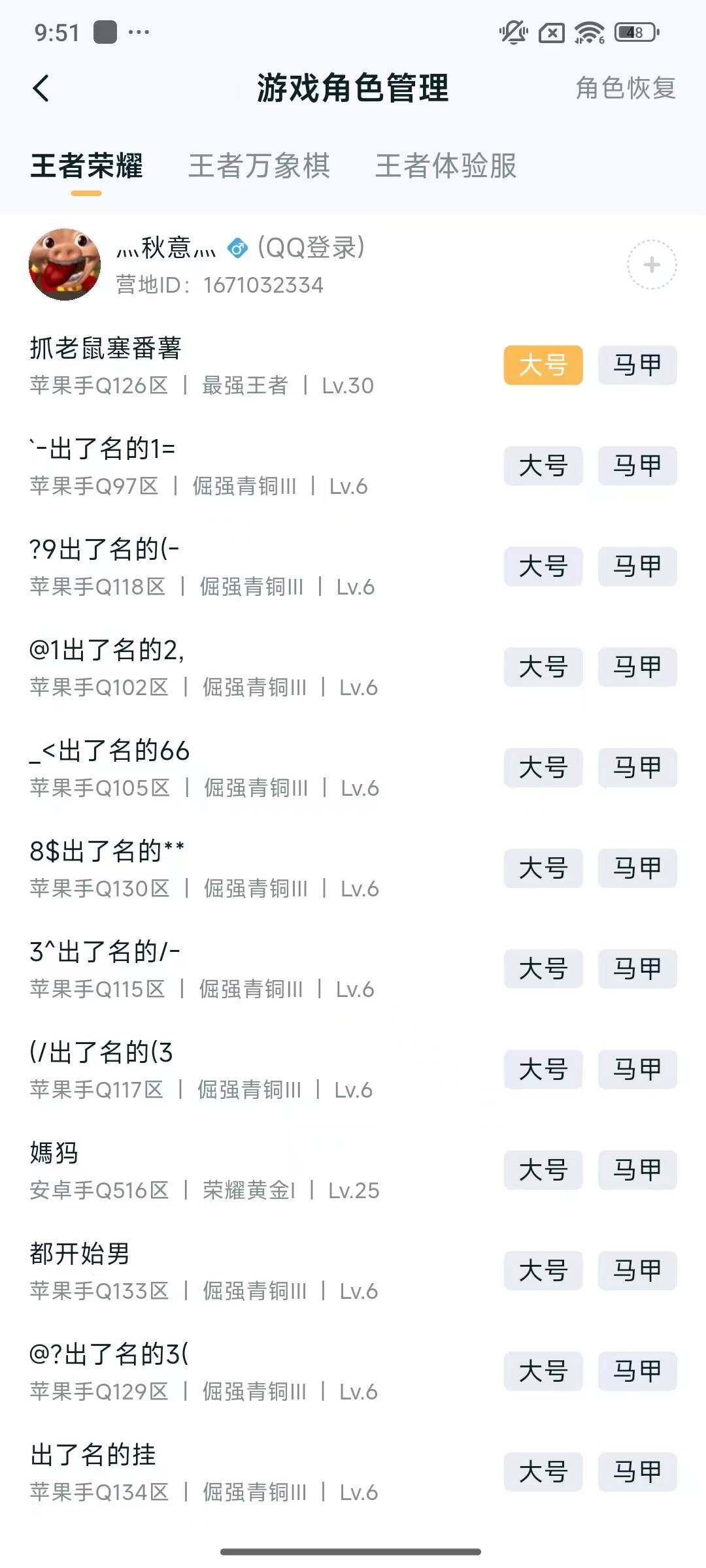Tap 马甲 next to 8$出了名的**
The height and width of the screenshot is (1568, 706).
coord(637,869)
